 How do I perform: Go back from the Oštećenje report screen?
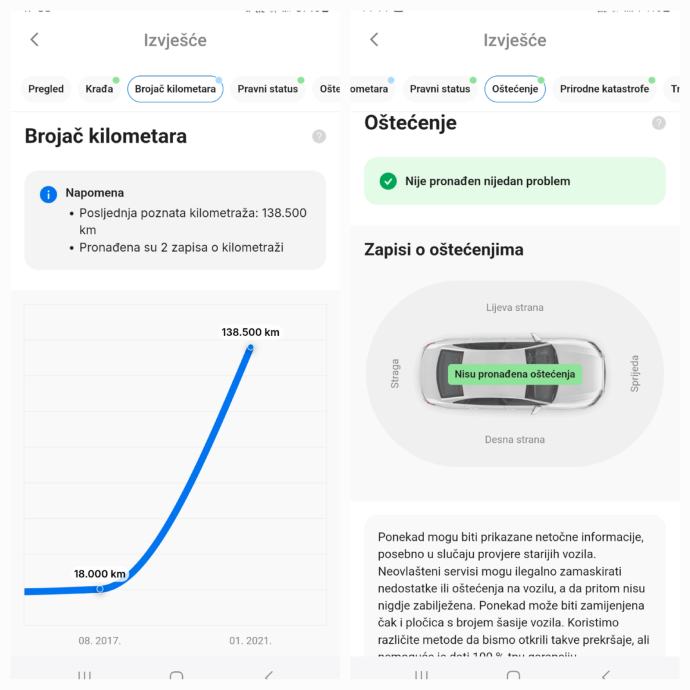coord(374,40)
